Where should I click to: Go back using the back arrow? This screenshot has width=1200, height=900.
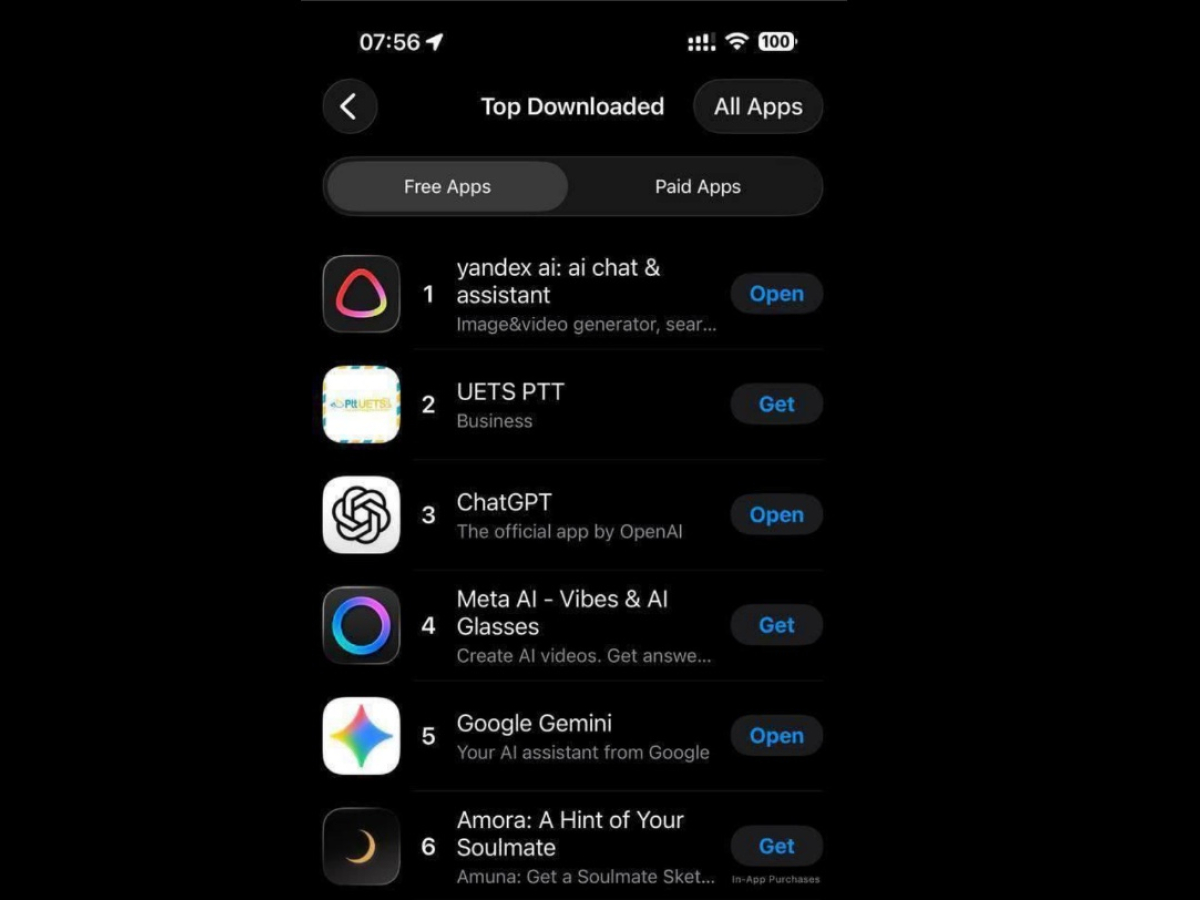(349, 107)
